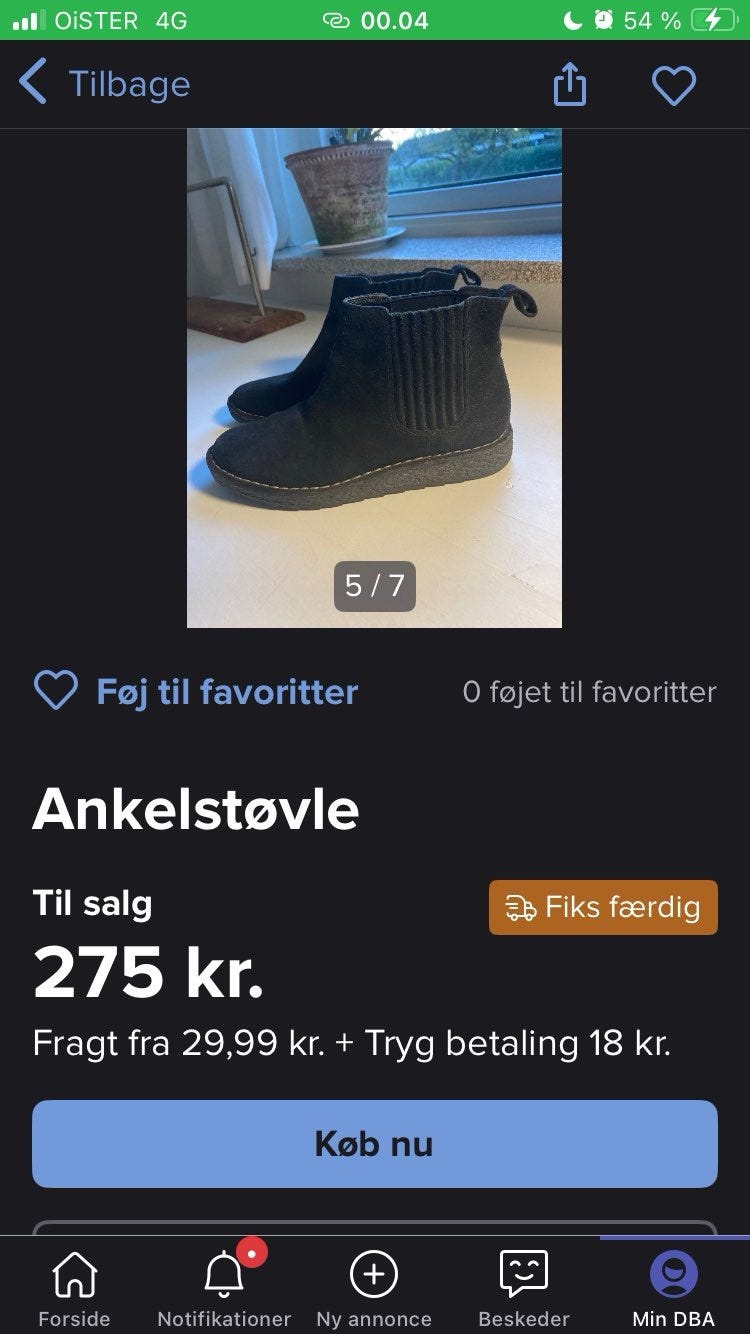Tap the Fiks færdig badge
The image size is (750, 1334).
point(603,907)
